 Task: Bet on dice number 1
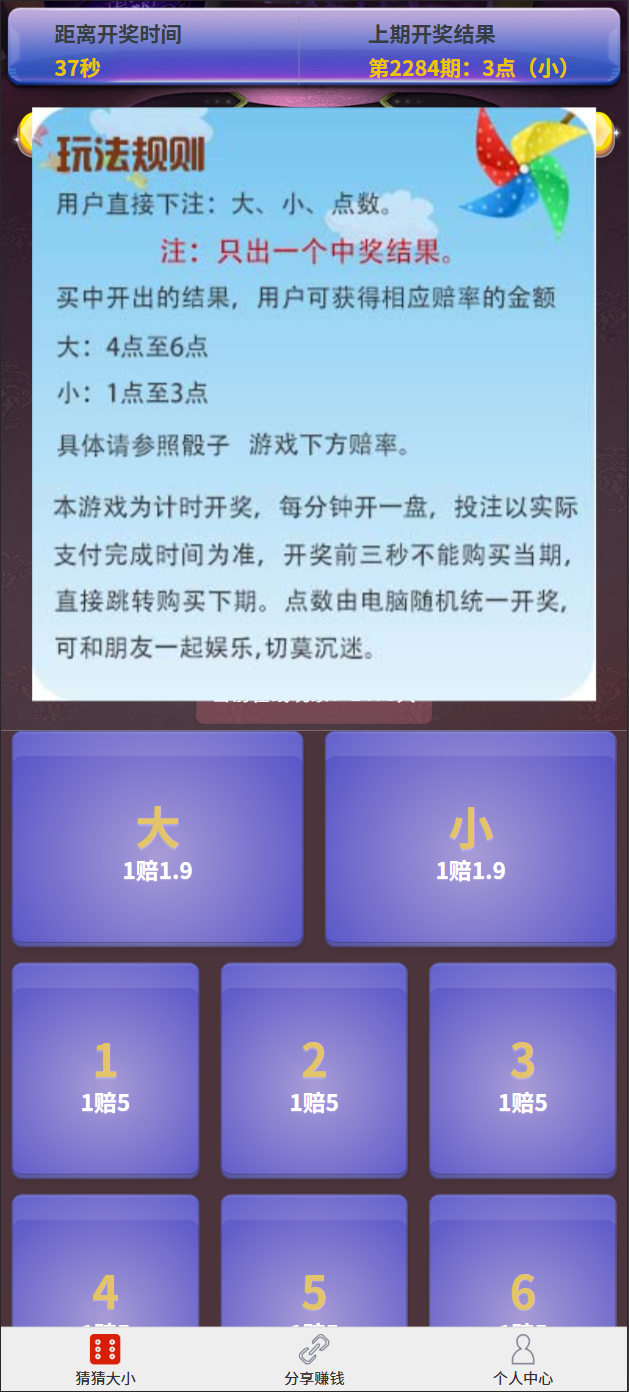105,1070
